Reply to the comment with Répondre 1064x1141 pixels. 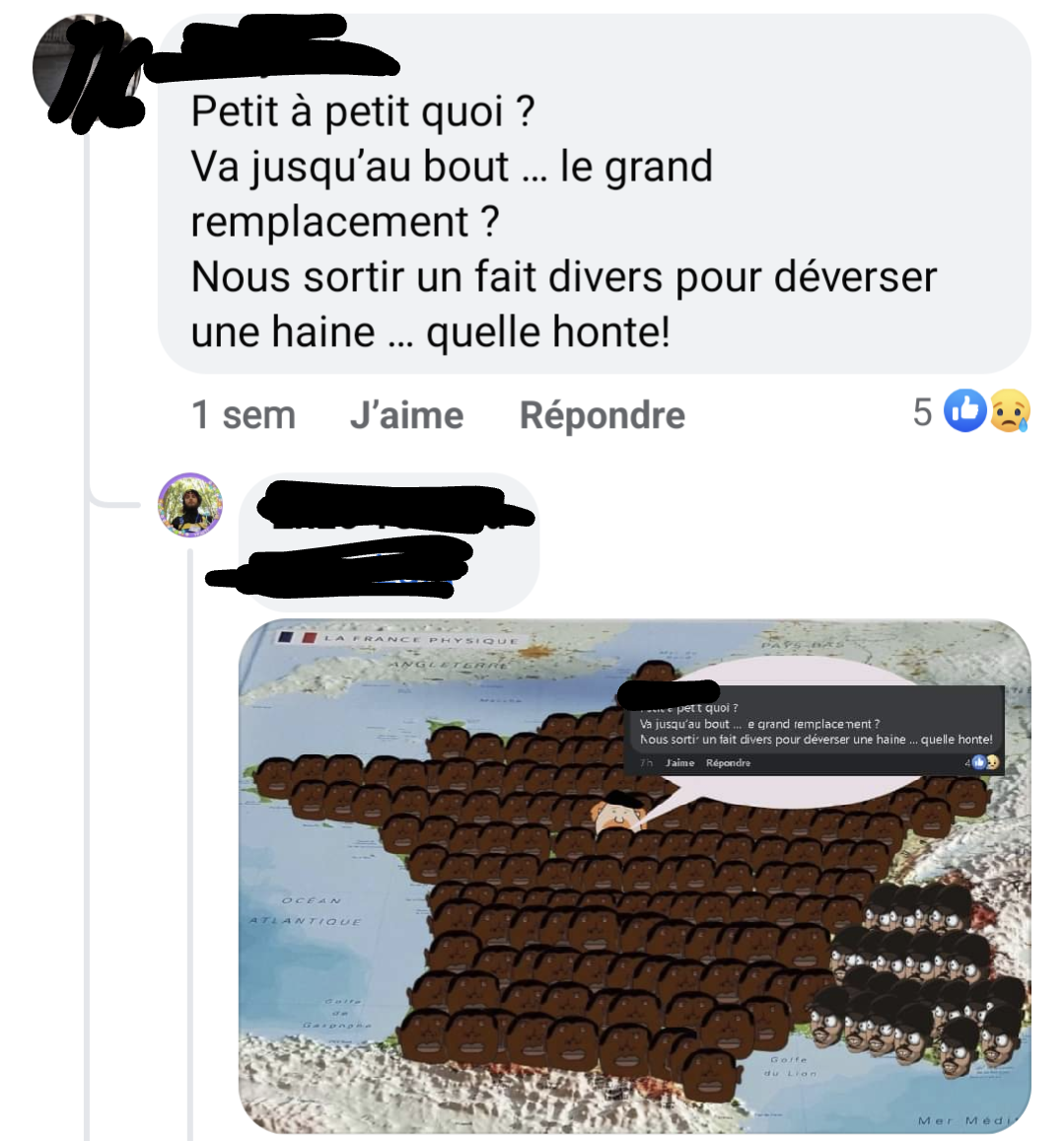pos(602,415)
